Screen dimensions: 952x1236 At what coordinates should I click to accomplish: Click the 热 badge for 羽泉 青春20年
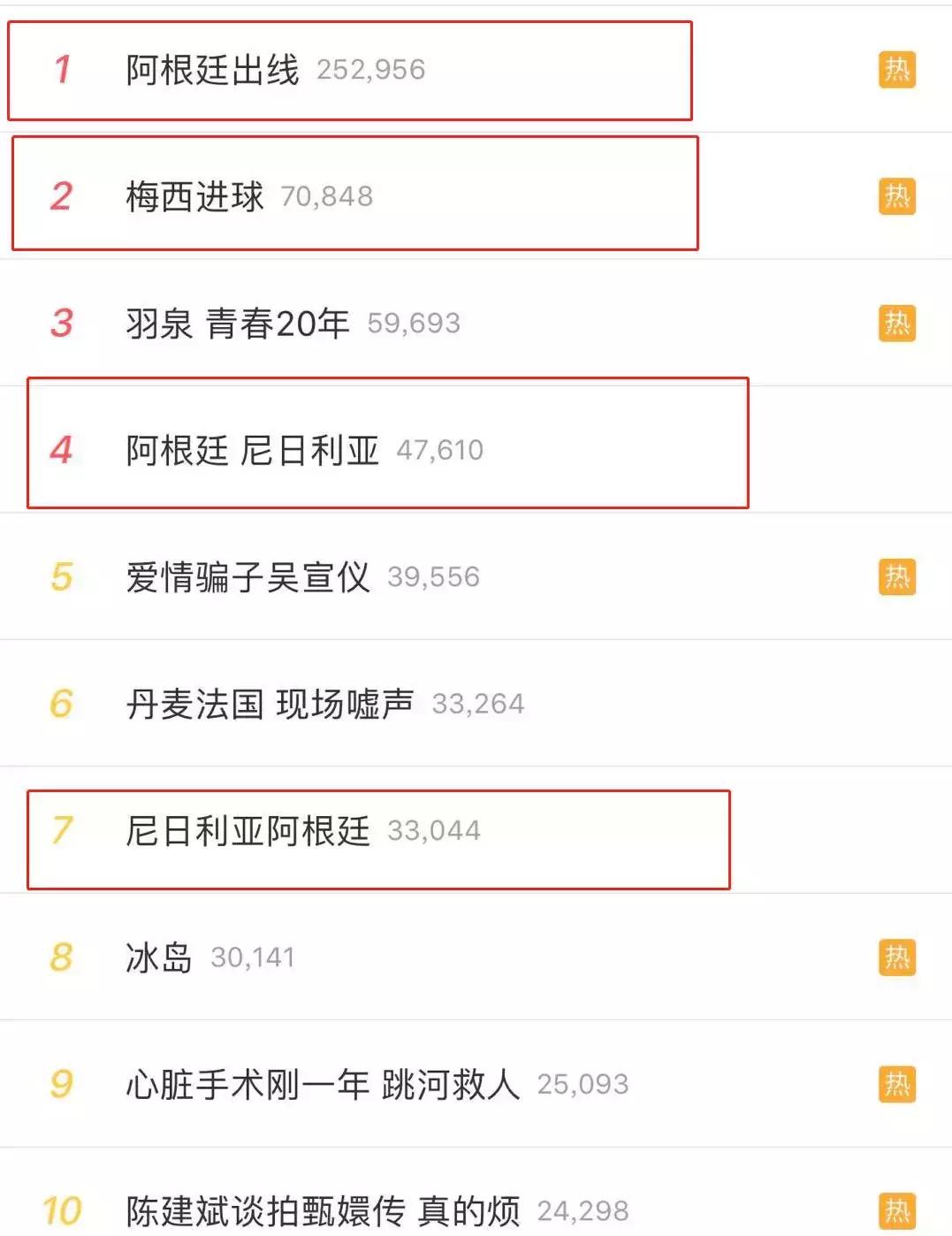(898, 323)
